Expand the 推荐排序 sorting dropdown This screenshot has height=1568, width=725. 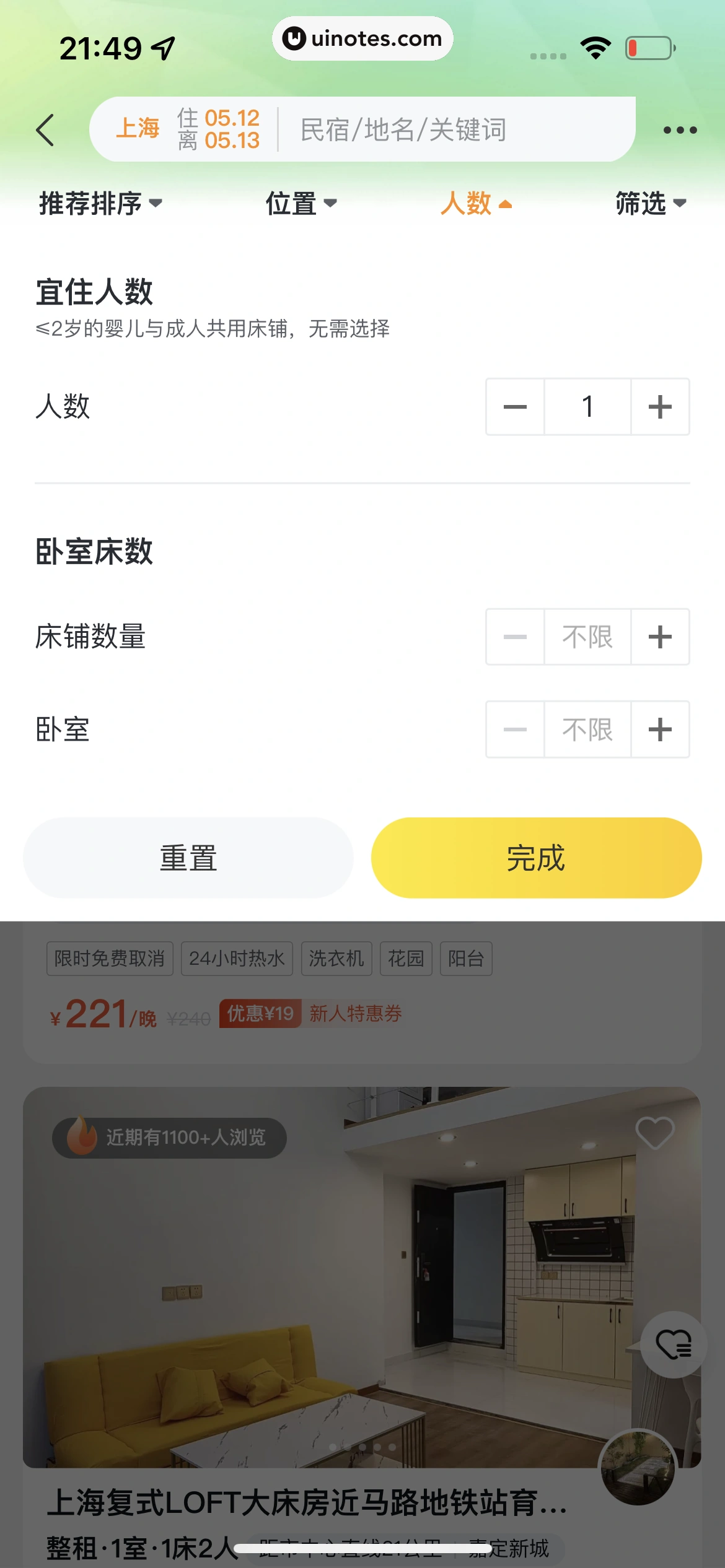[x=100, y=203]
